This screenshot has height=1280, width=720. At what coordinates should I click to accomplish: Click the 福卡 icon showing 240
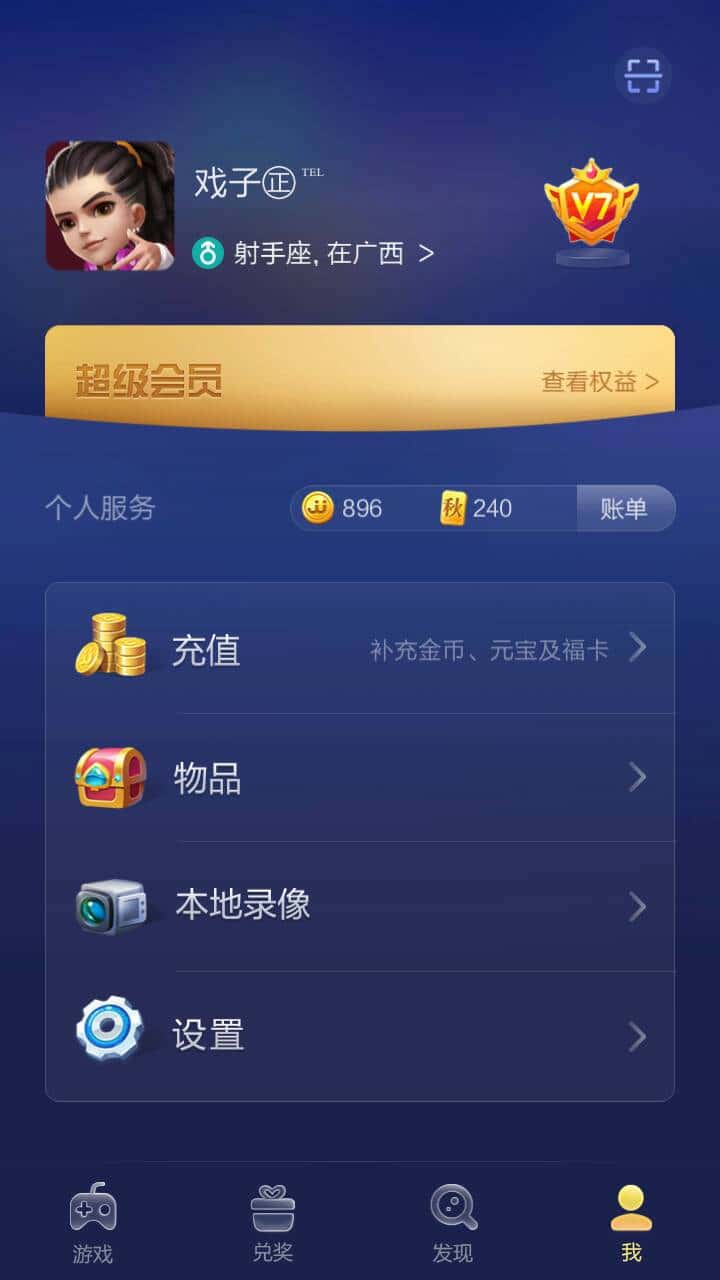coord(455,509)
